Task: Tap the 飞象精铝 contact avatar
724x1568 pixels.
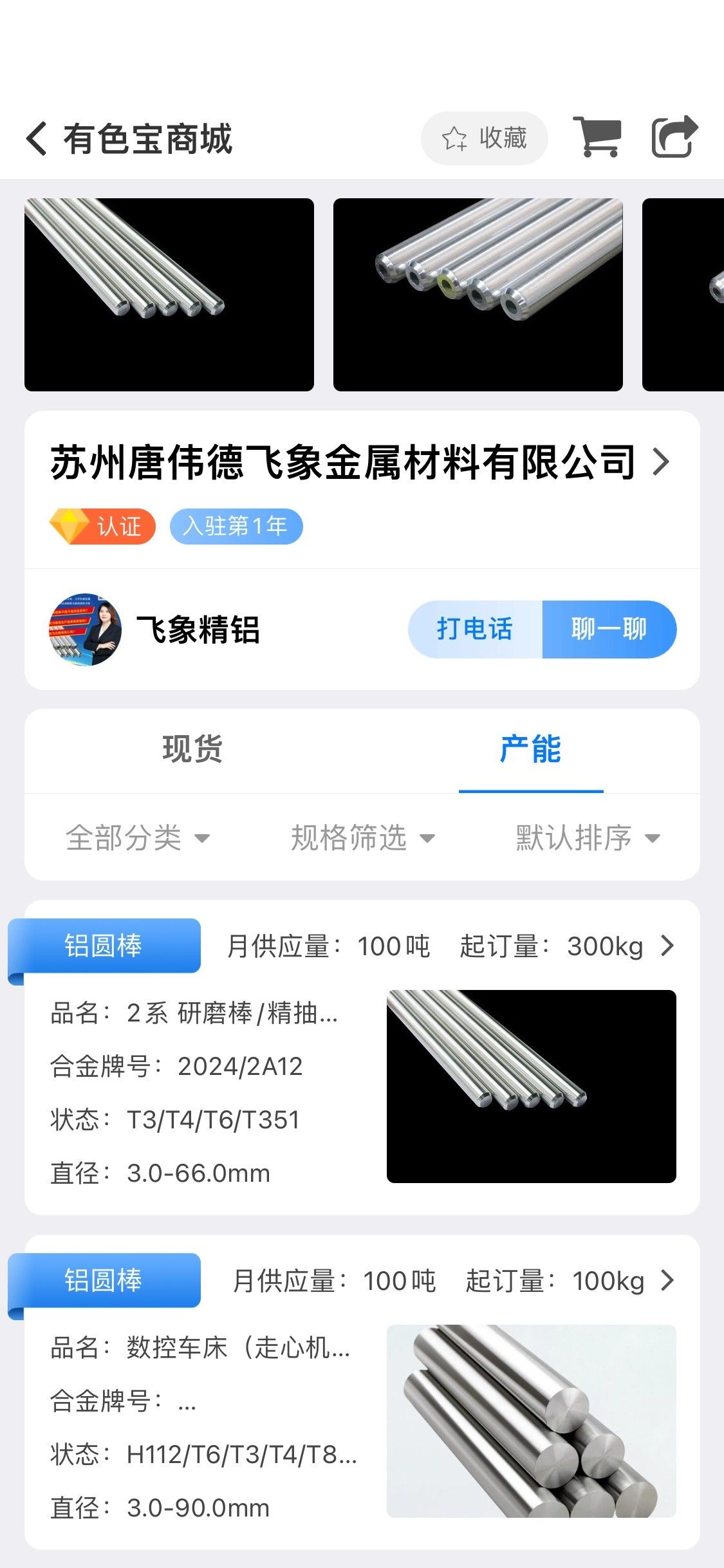Action: coord(86,630)
